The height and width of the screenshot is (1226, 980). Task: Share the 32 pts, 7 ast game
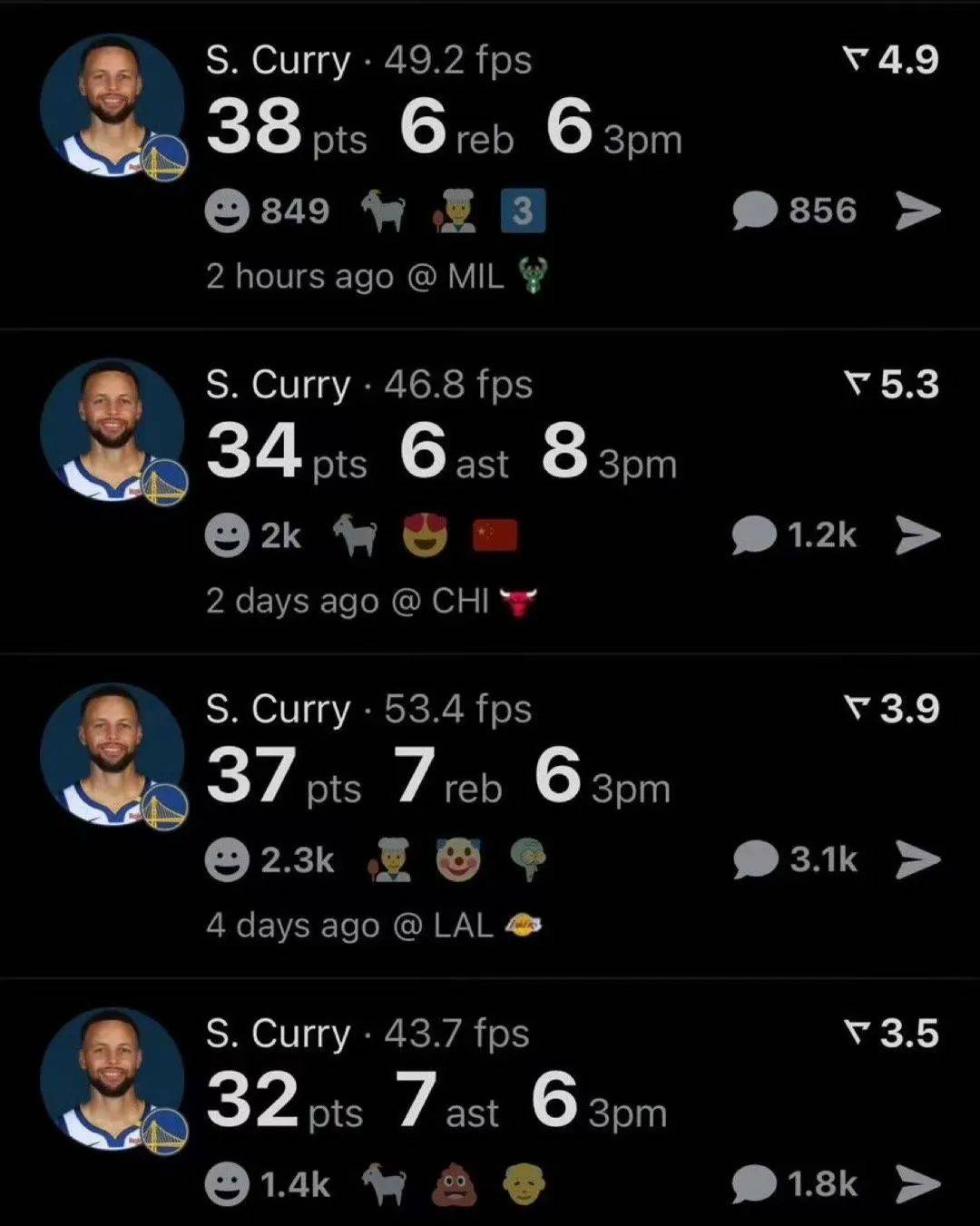917,1183
